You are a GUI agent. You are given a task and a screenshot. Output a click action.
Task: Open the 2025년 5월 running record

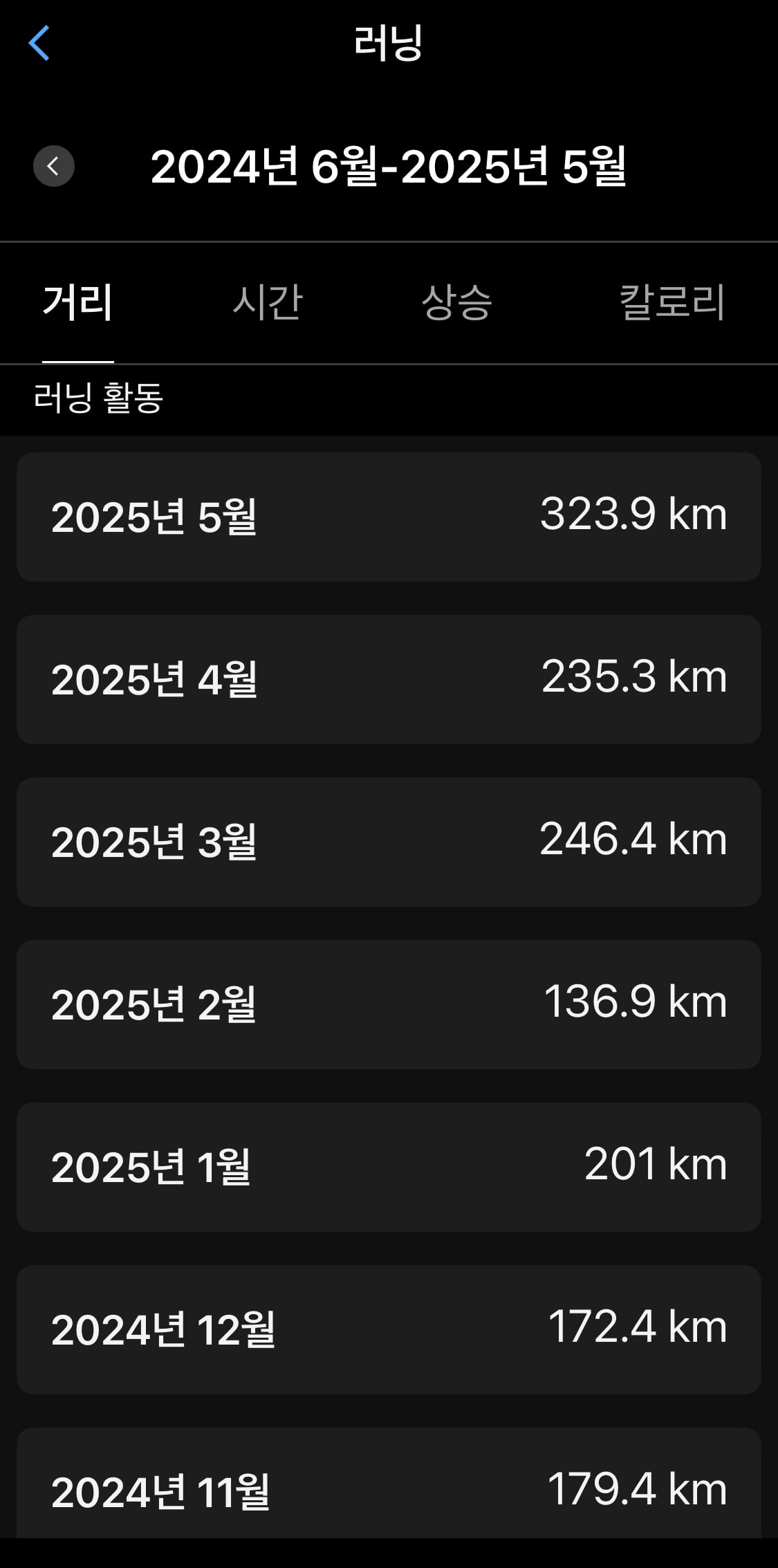389,517
